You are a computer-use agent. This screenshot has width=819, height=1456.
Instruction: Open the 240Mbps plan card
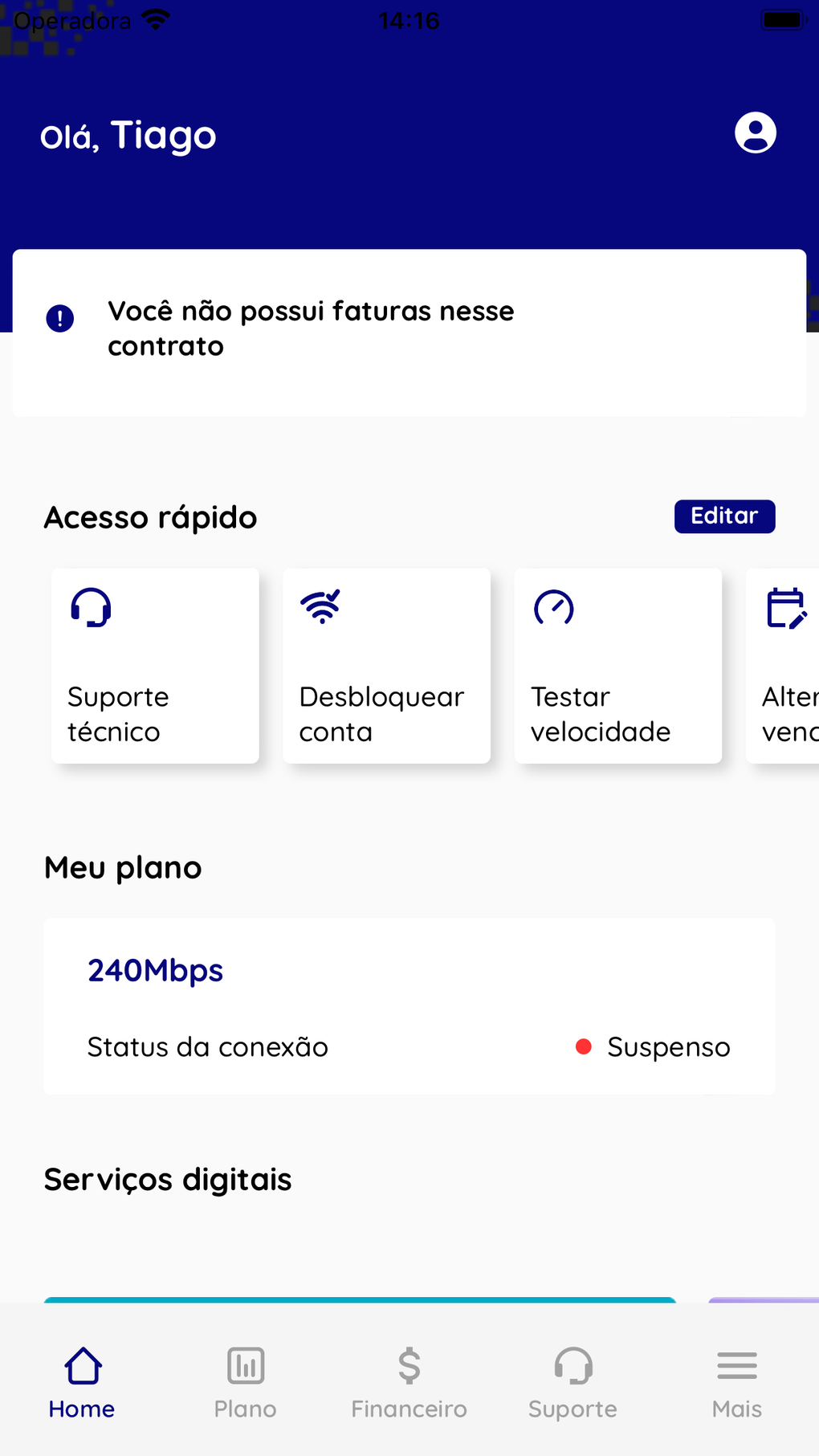click(x=409, y=1005)
